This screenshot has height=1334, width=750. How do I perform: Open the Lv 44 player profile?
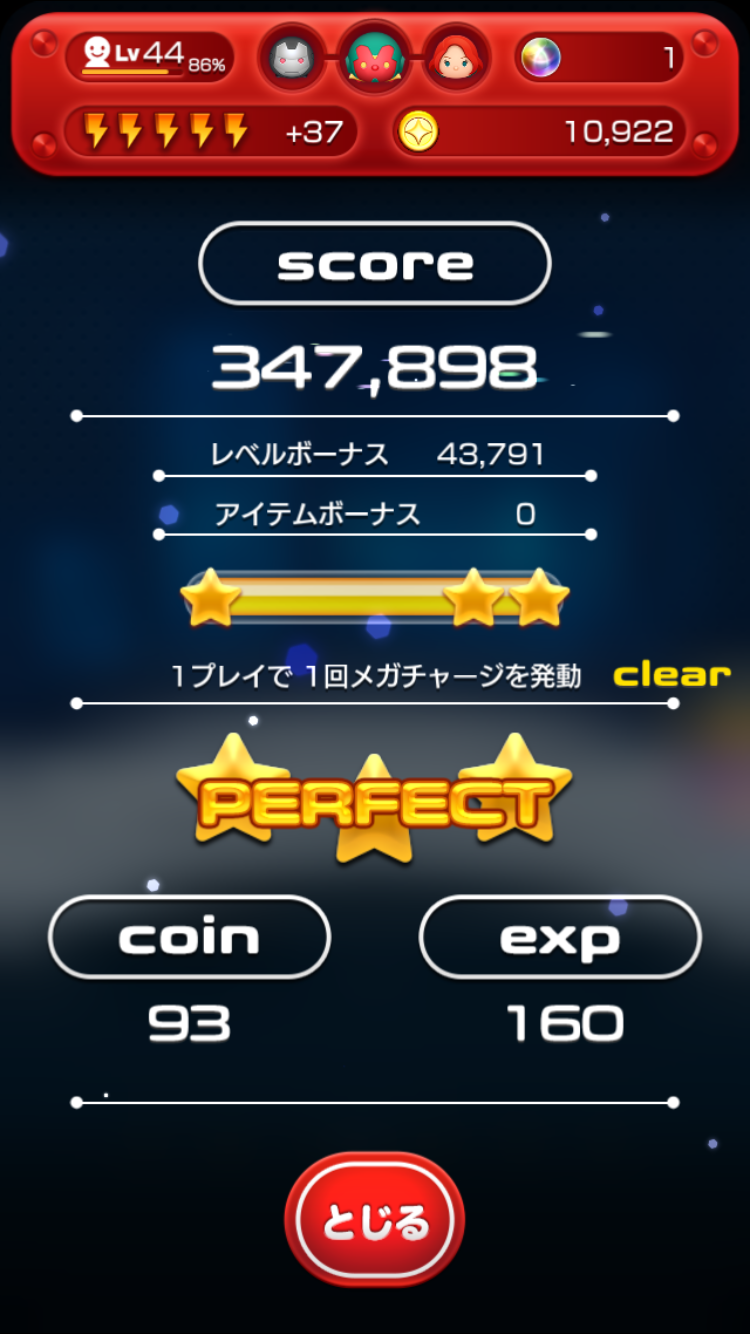click(150, 57)
